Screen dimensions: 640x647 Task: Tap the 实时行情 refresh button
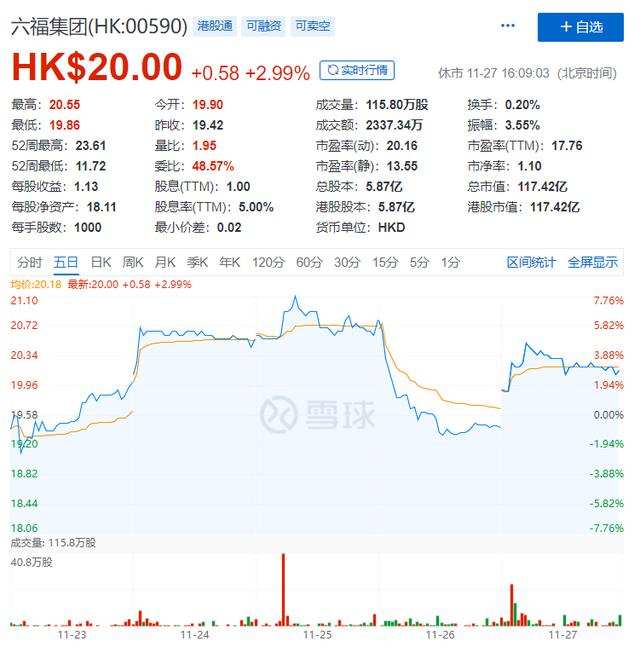click(x=357, y=70)
